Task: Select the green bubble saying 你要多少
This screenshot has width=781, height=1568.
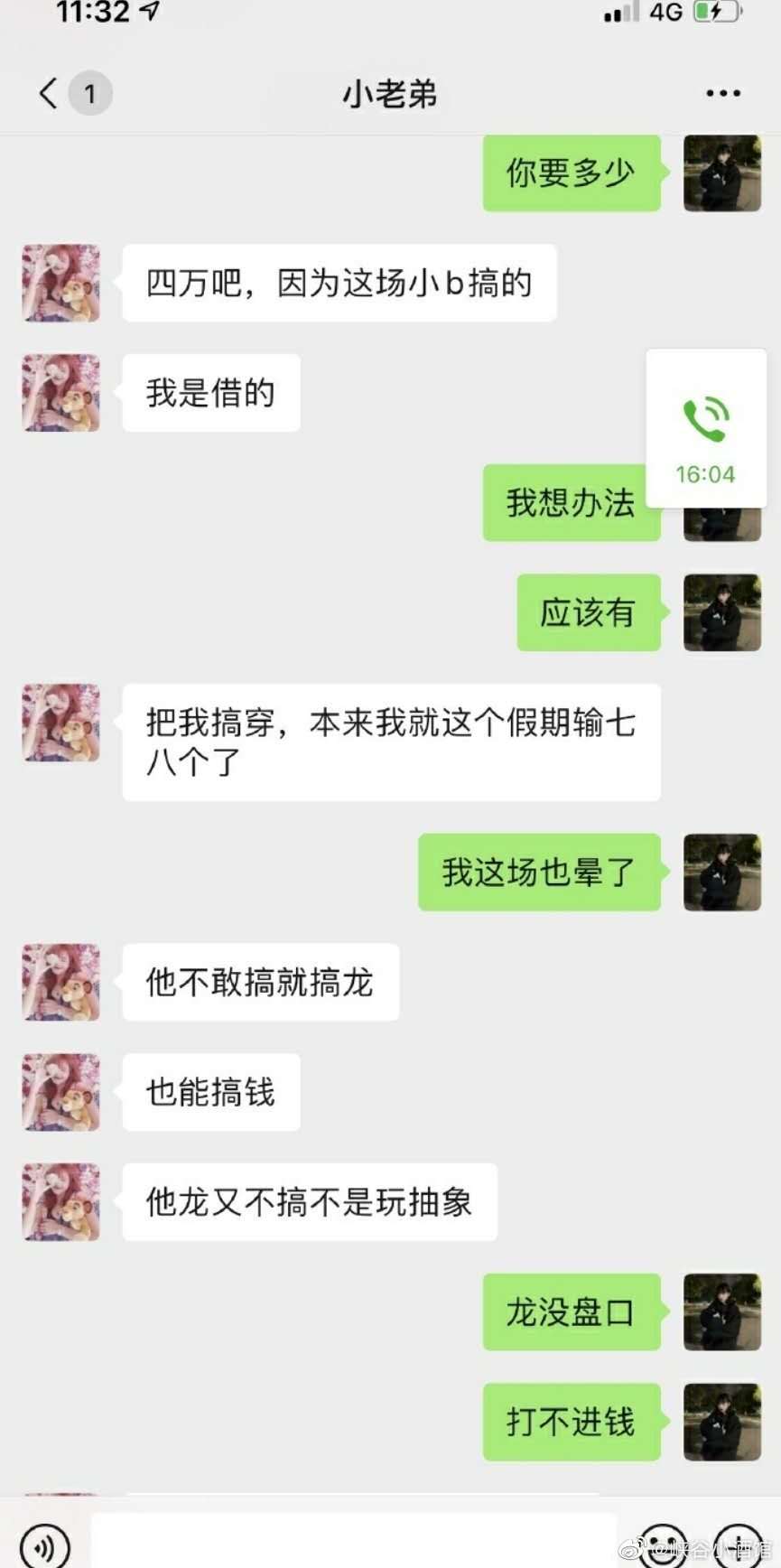Action: tap(572, 173)
